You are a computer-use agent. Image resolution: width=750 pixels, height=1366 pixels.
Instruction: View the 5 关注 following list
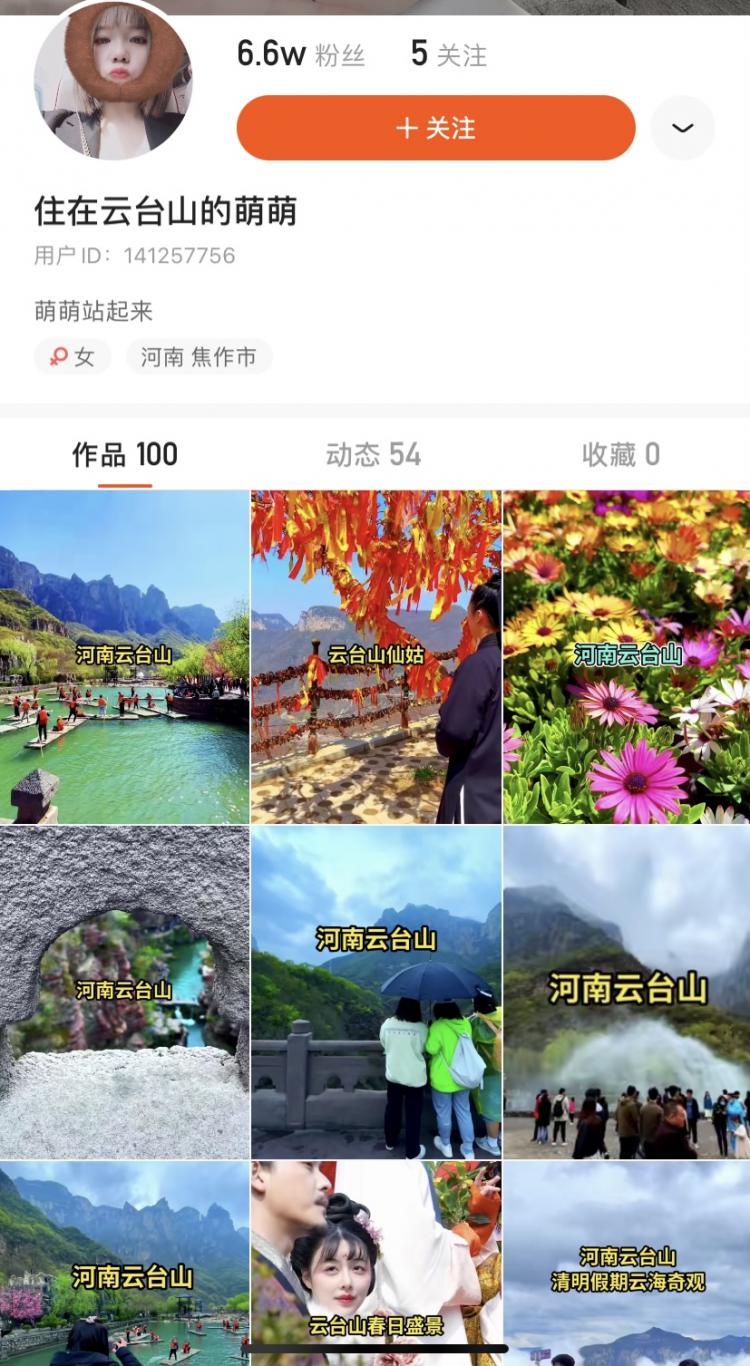point(449,54)
